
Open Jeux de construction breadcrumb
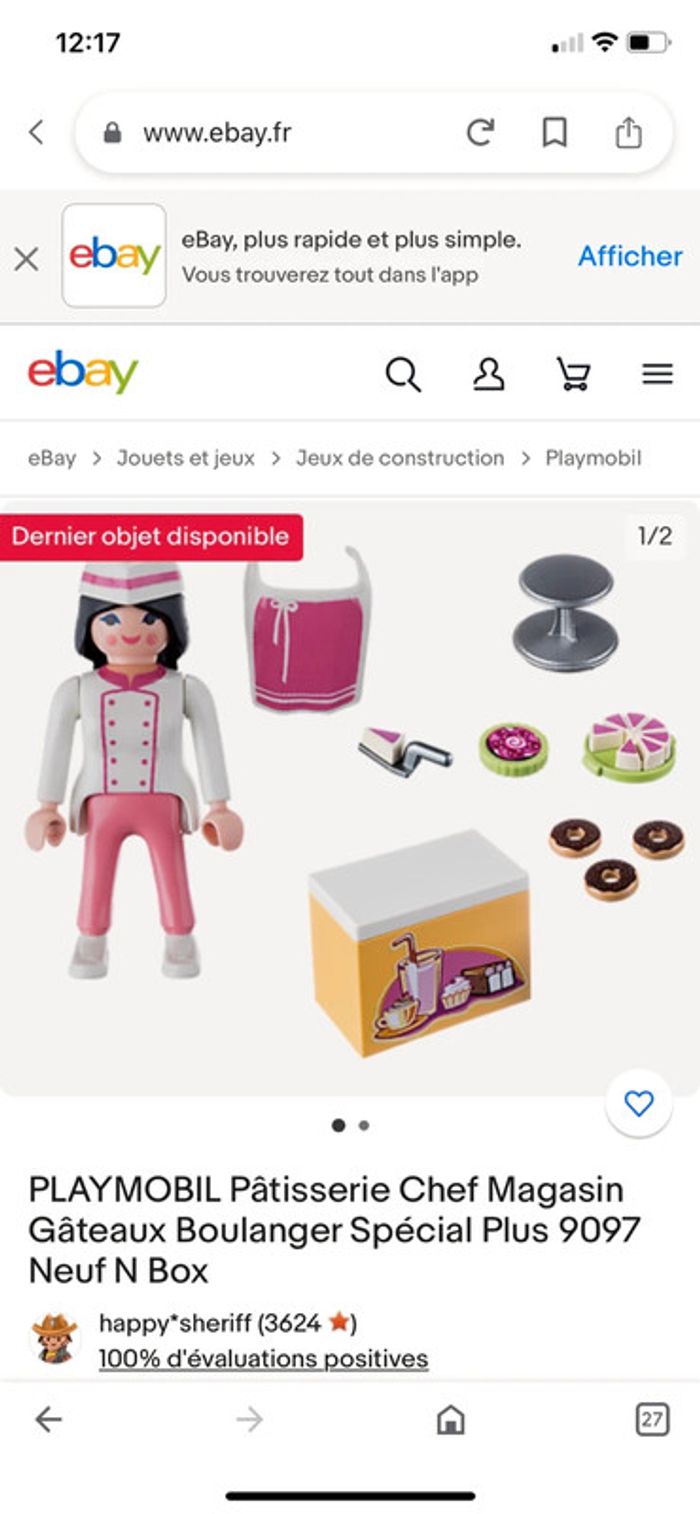pyautogui.click(x=400, y=458)
